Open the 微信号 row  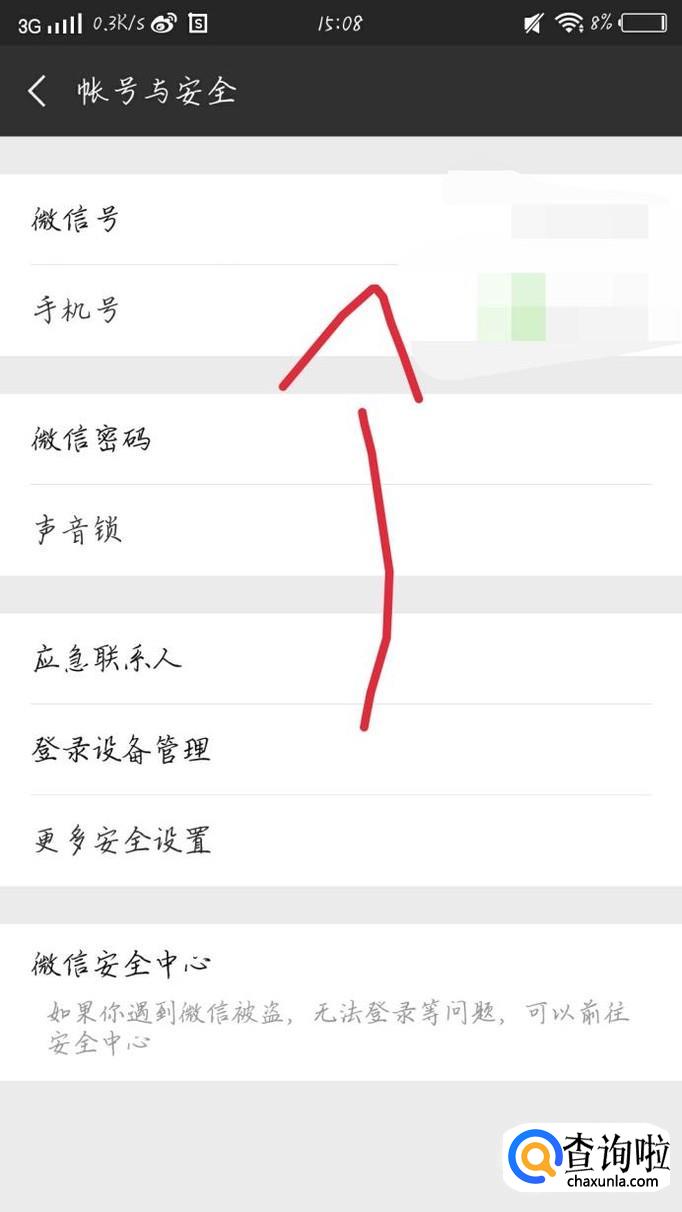(x=341, y=219)
